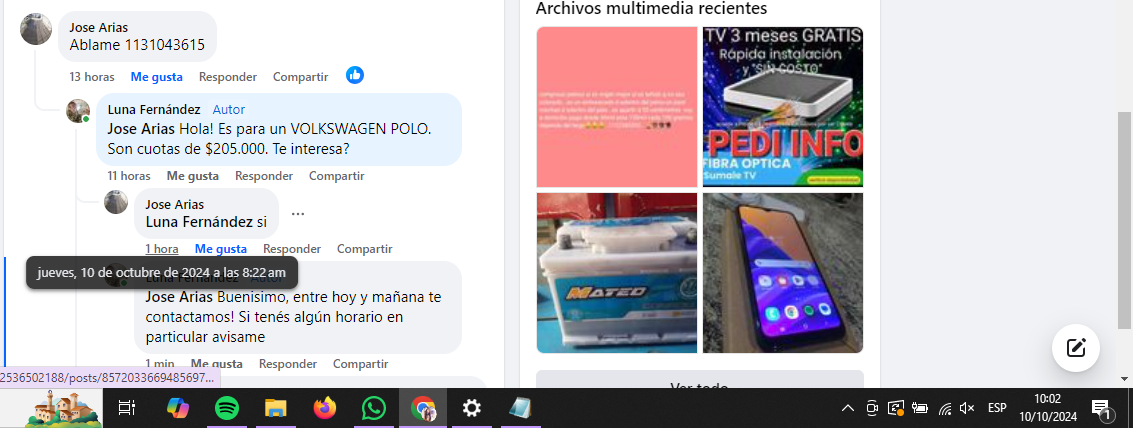Compose a new message with the pencil button

(1076, 348)
